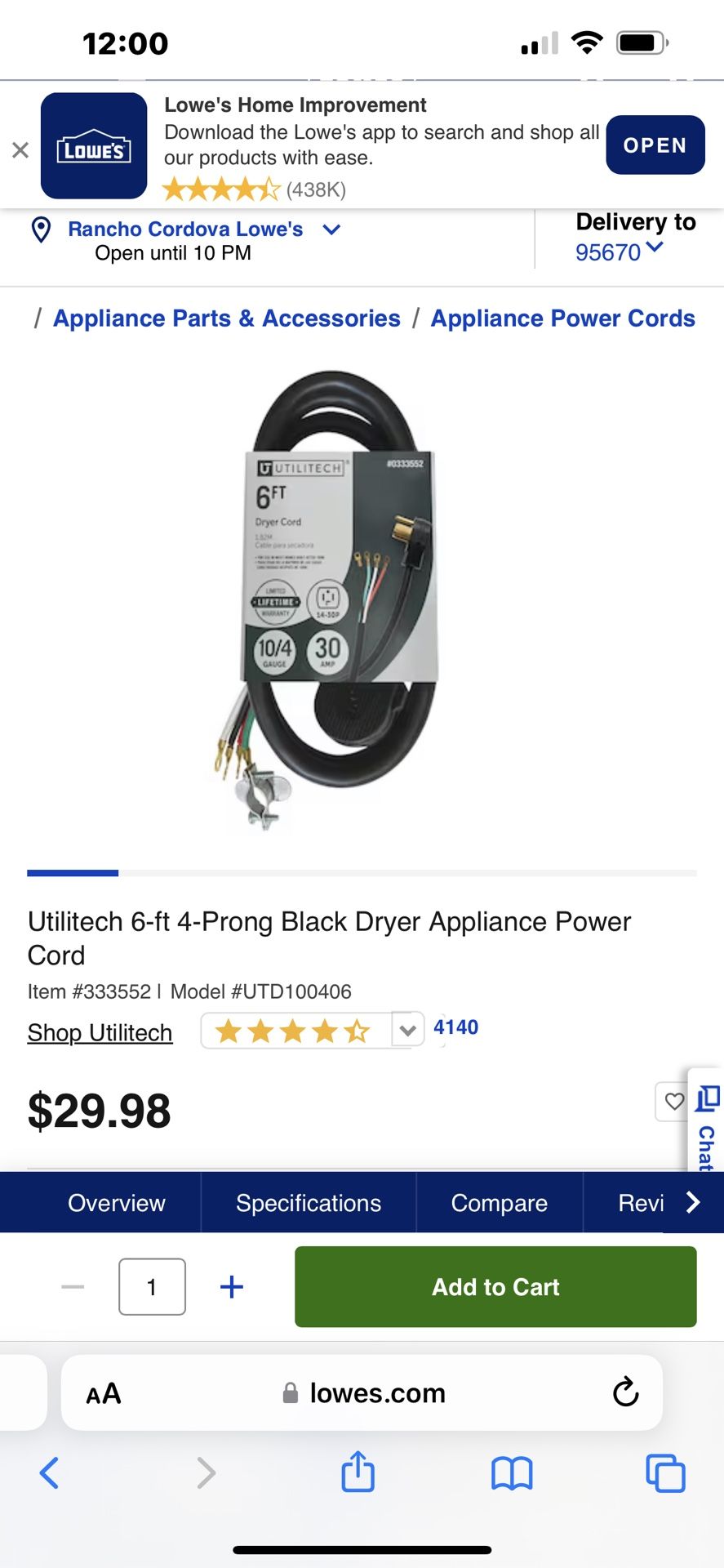Viewport: 724px width, 1568px height.
Task: Go to Appliance Parts & Accessories breadcrumb
Action: point(227,318)
